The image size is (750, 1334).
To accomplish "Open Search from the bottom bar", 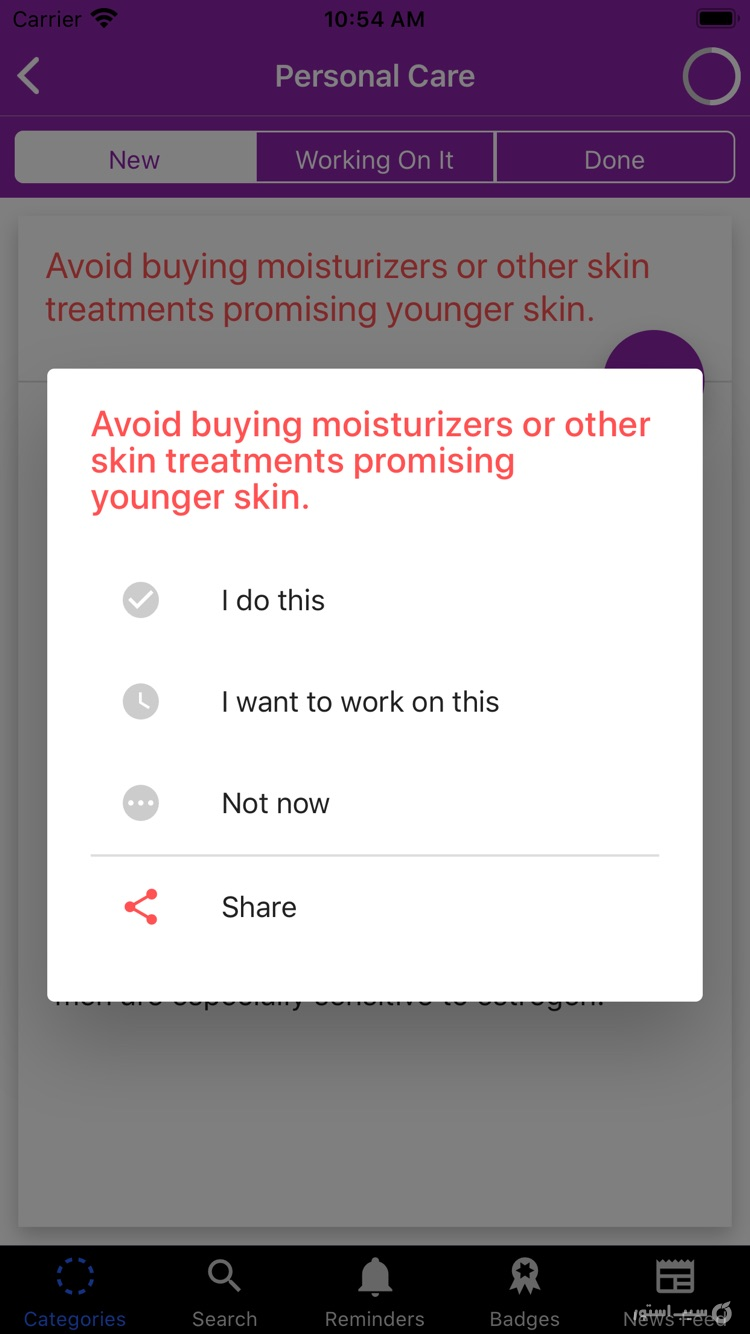I will point(224,1290).
